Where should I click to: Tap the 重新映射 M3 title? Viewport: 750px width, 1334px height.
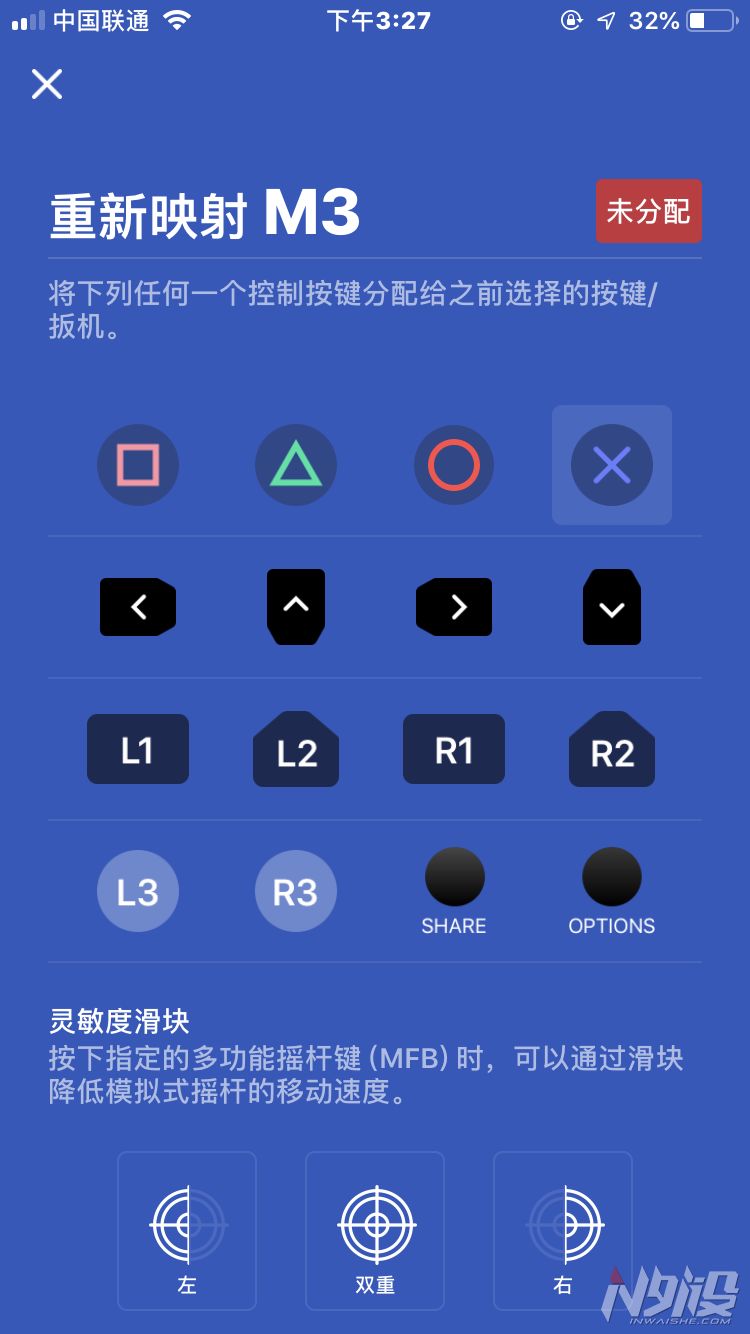click(x=204, y=213)
